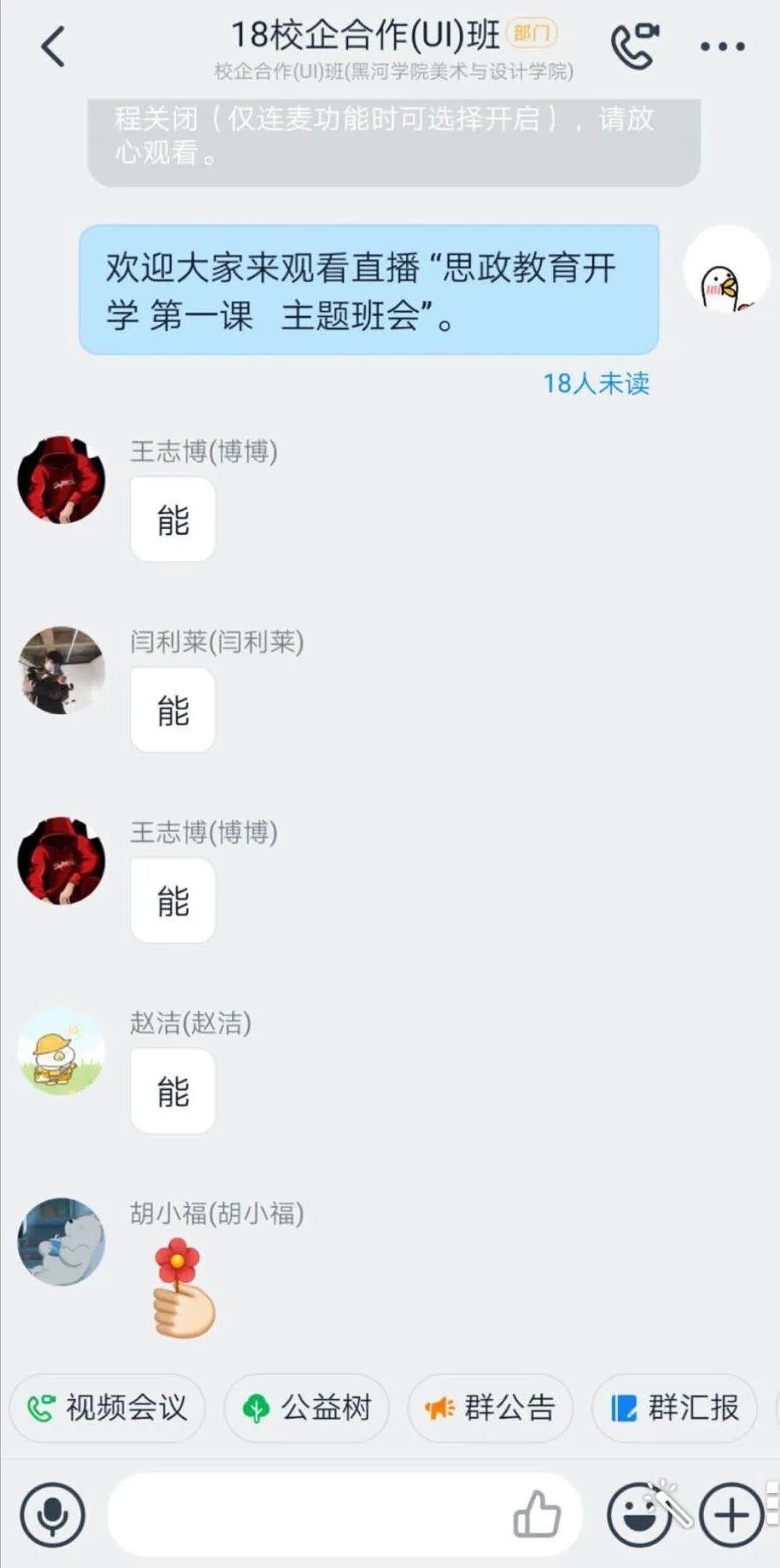View the 18人未读 unread list
The image size is (780, 1568).
click(x=597, y=384)
